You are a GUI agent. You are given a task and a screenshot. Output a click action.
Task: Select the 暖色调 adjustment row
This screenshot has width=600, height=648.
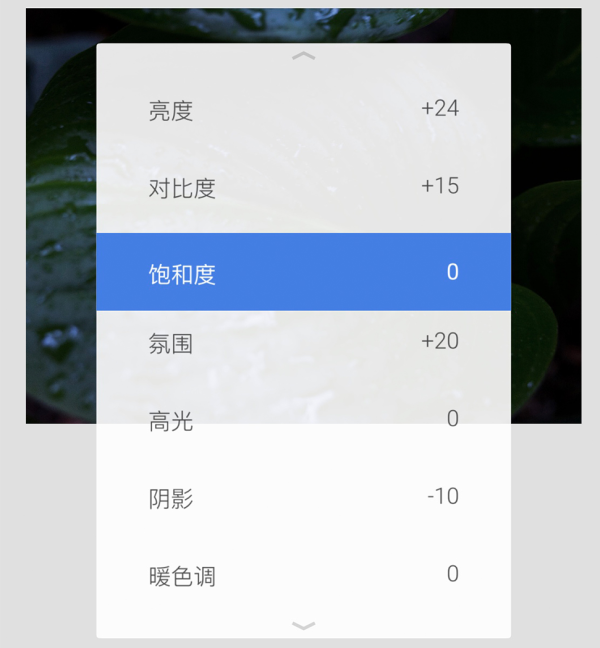pyautogui.click(x=303, y=575)
